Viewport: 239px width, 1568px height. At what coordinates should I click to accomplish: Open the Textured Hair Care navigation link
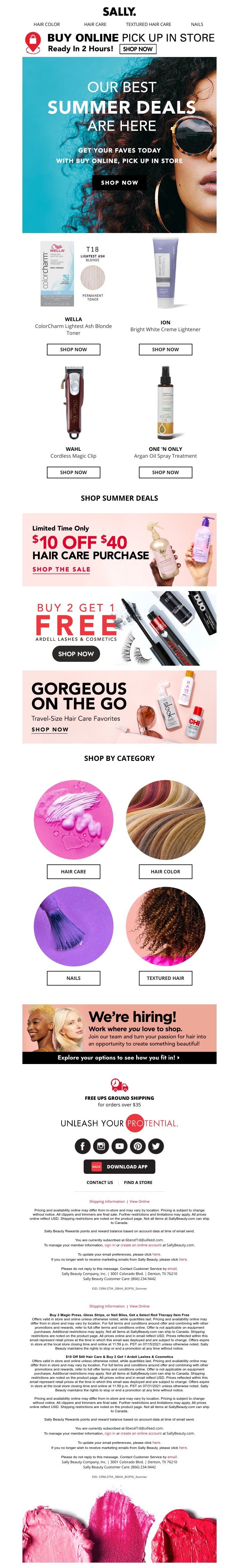pos(148,24)
